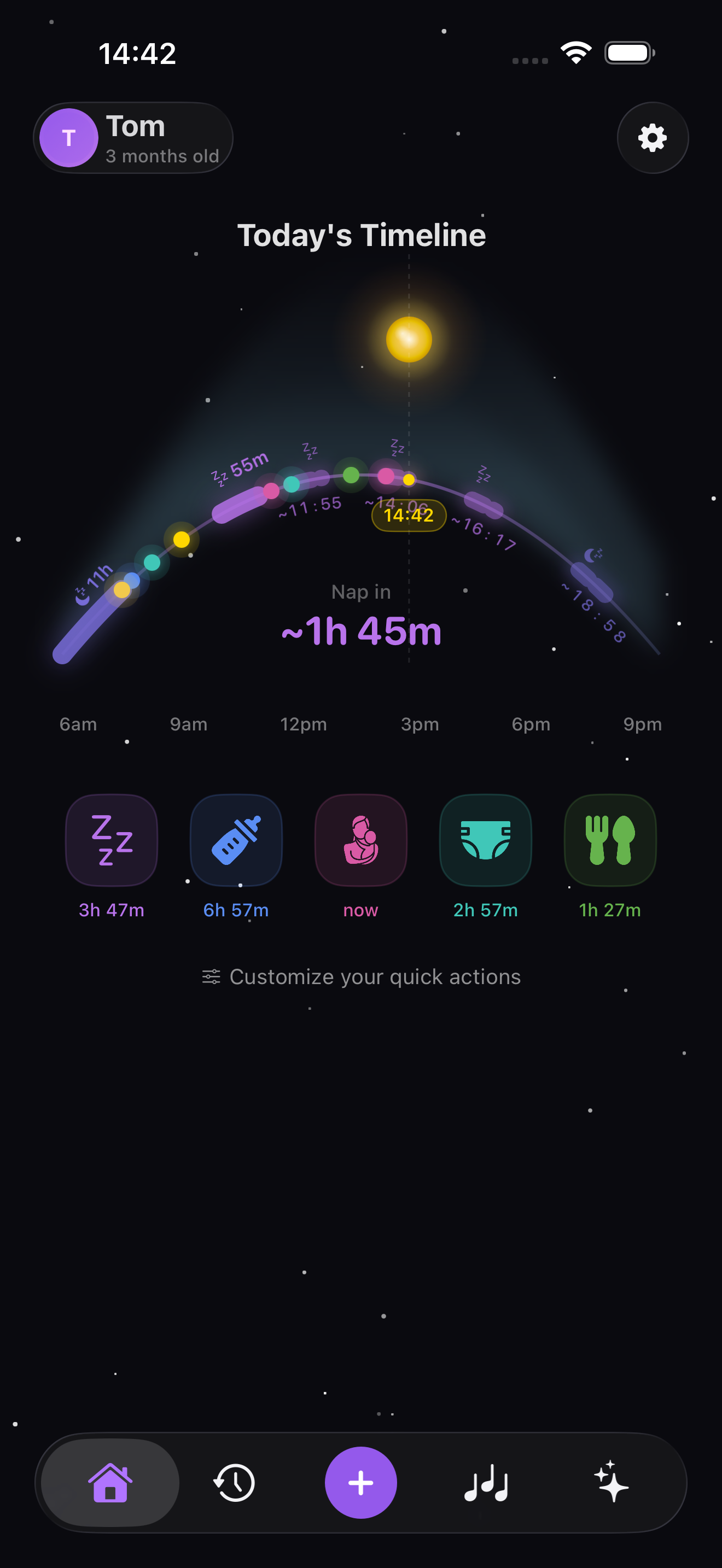Log a sleep with the Zzz quick action

[x=112, y=840]
